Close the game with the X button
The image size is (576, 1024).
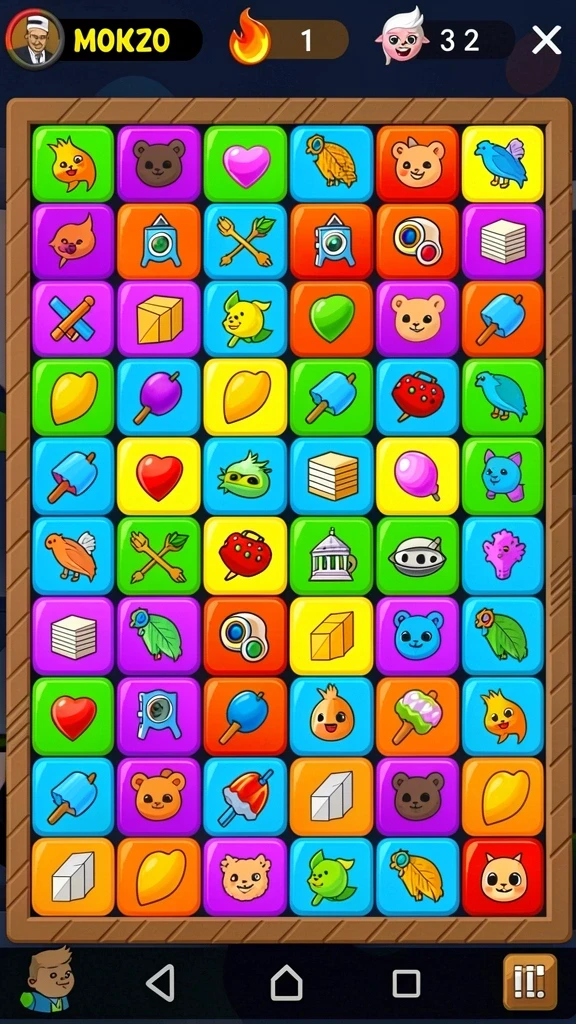[x=547, y=40]
